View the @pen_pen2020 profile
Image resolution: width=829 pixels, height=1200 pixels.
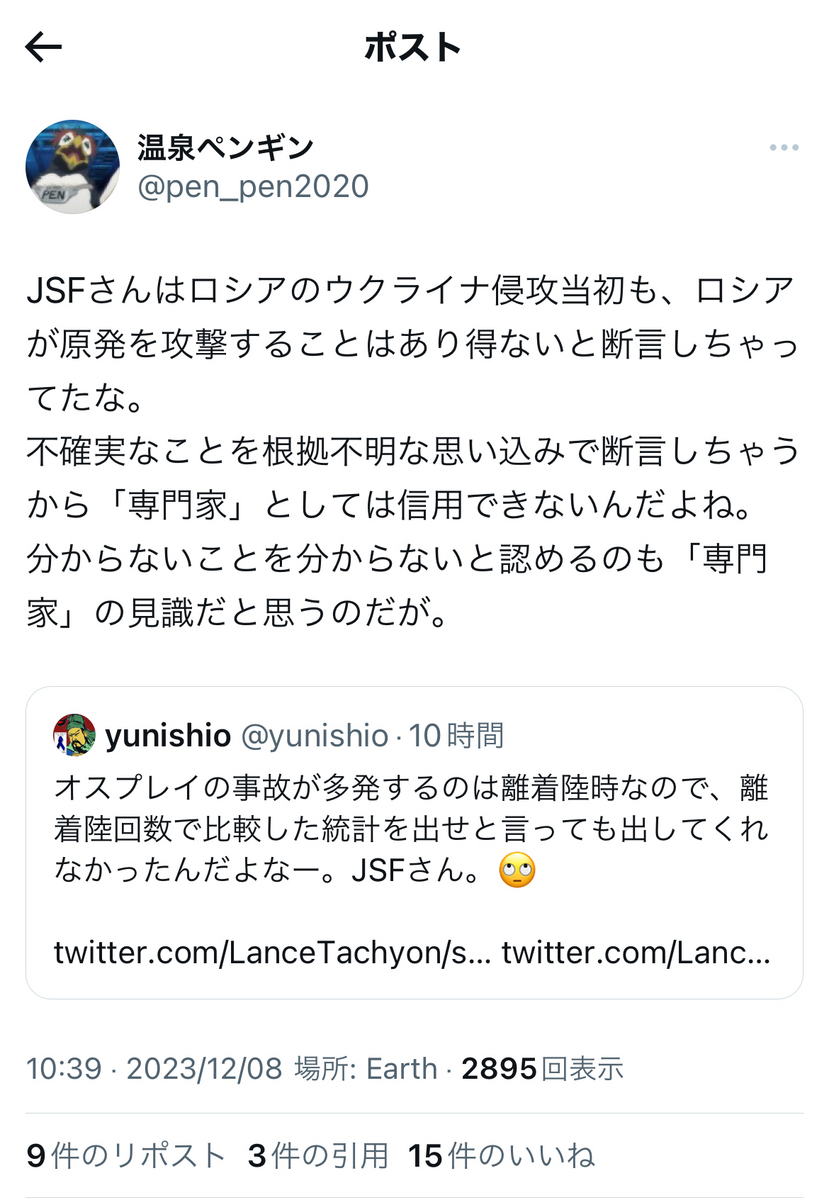[252, 187]
